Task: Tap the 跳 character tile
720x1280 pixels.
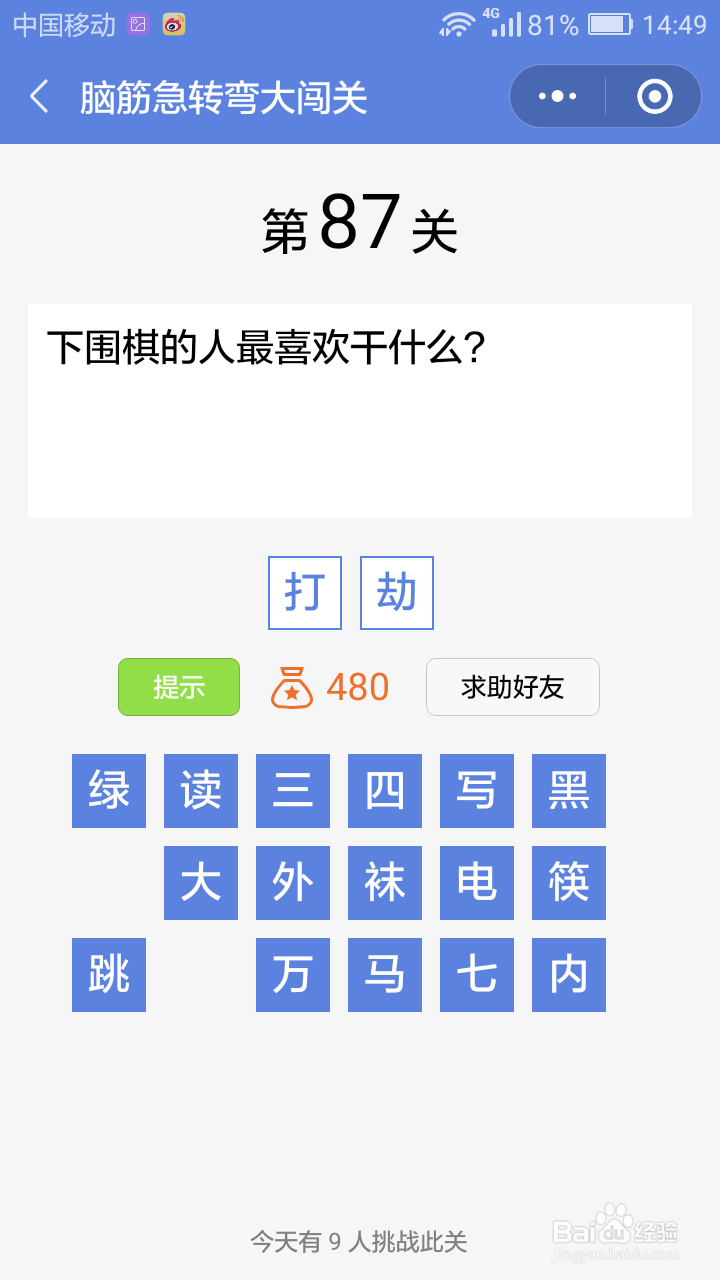Action: click(x=108, y=975)
